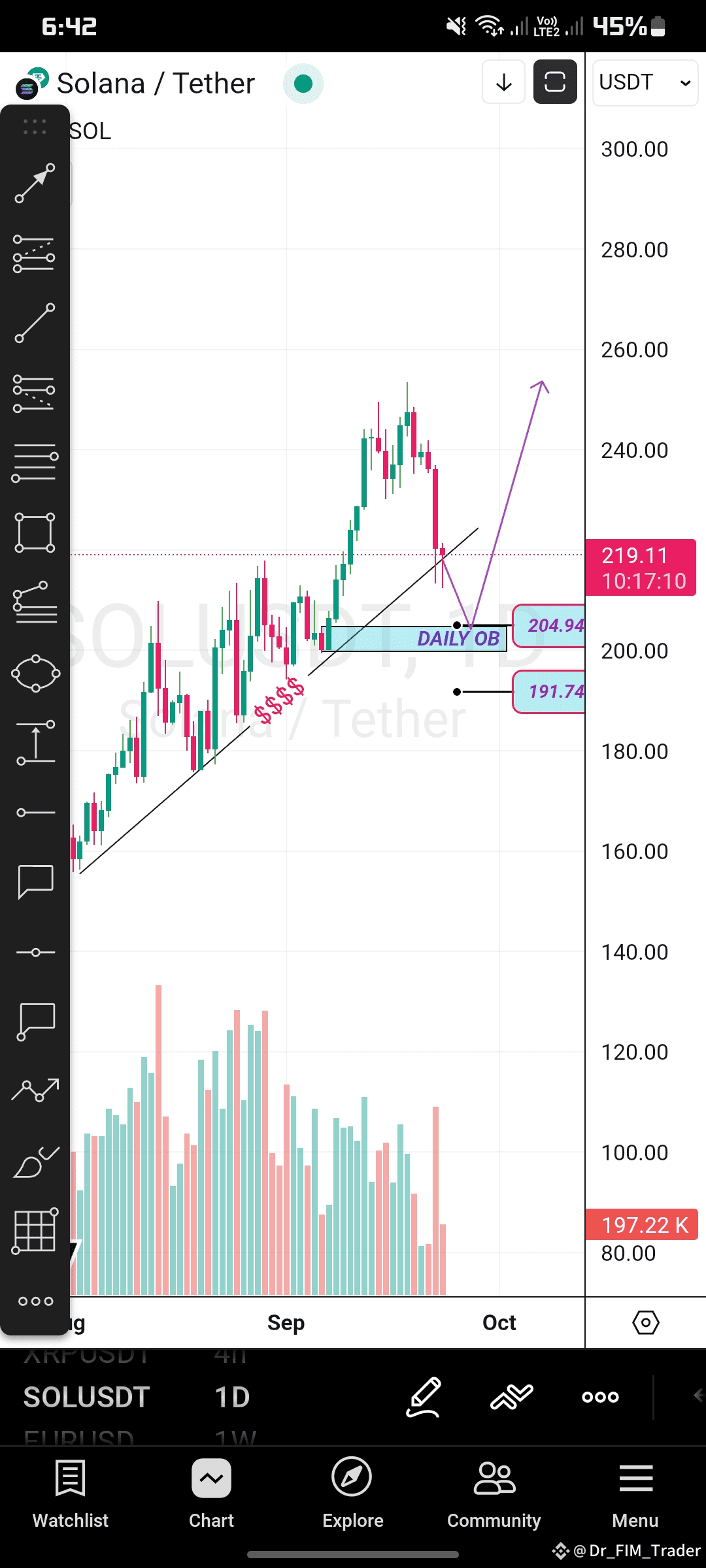The image size is (706, 1568).
Task: Open the pencil drawing mode
Action: [424, 1397]
